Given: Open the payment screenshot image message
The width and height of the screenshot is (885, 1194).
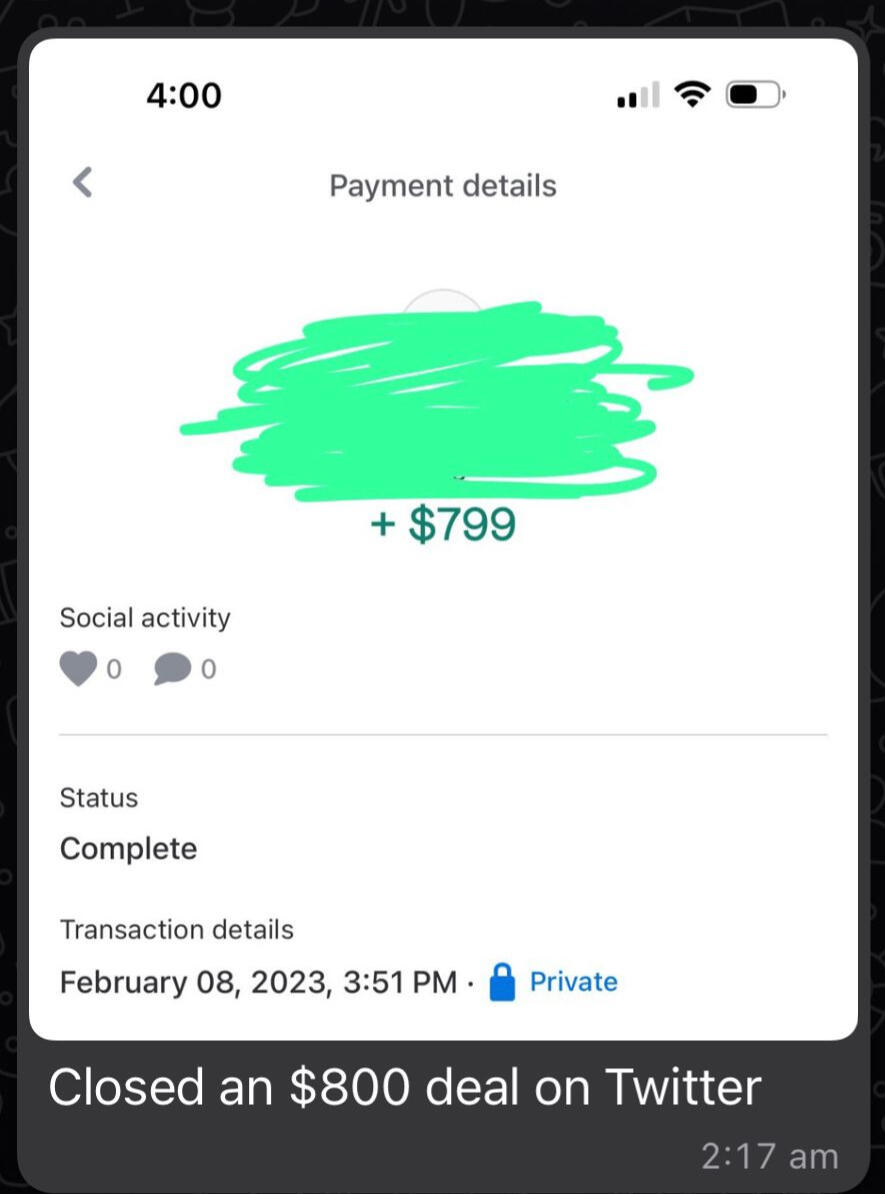Looking at the screenshot, I should pos(442,540).
